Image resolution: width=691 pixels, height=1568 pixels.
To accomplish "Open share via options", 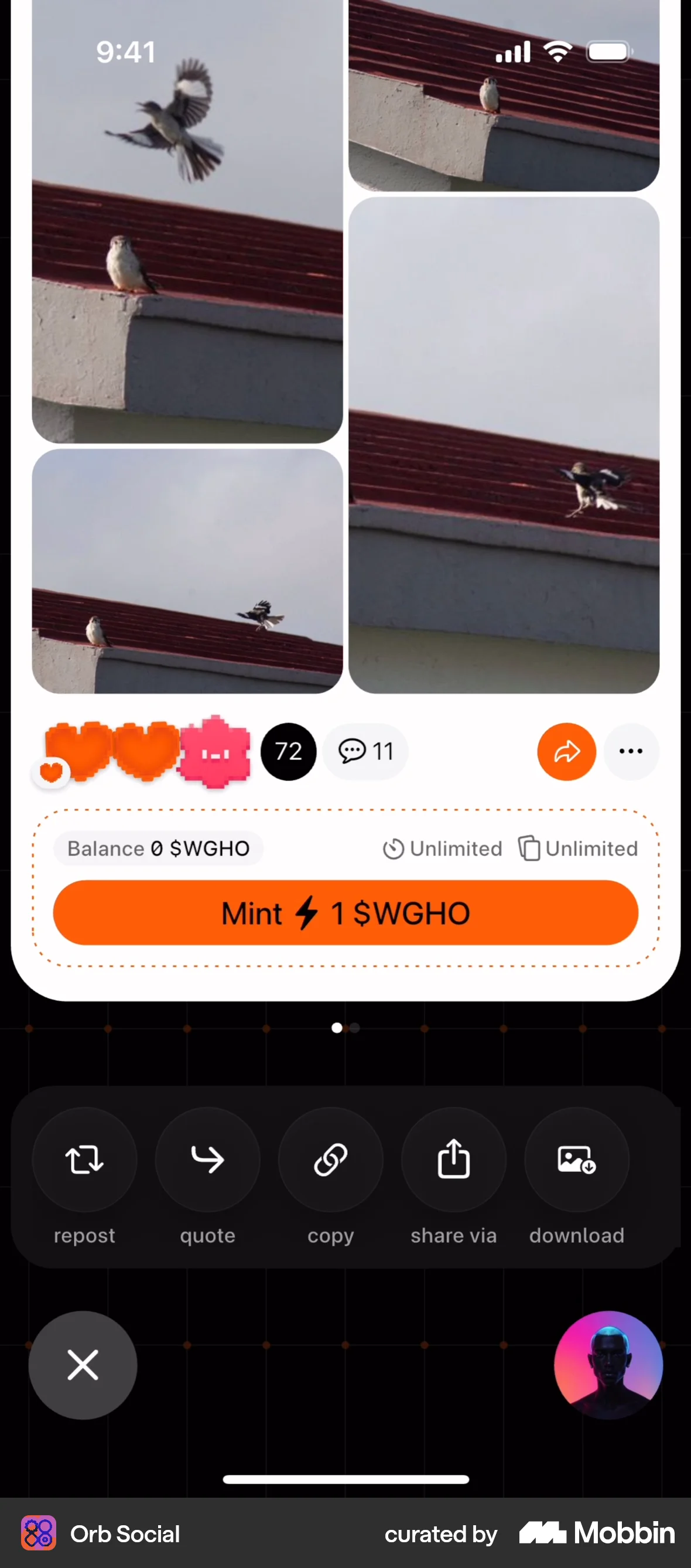I will [453, 1158].
